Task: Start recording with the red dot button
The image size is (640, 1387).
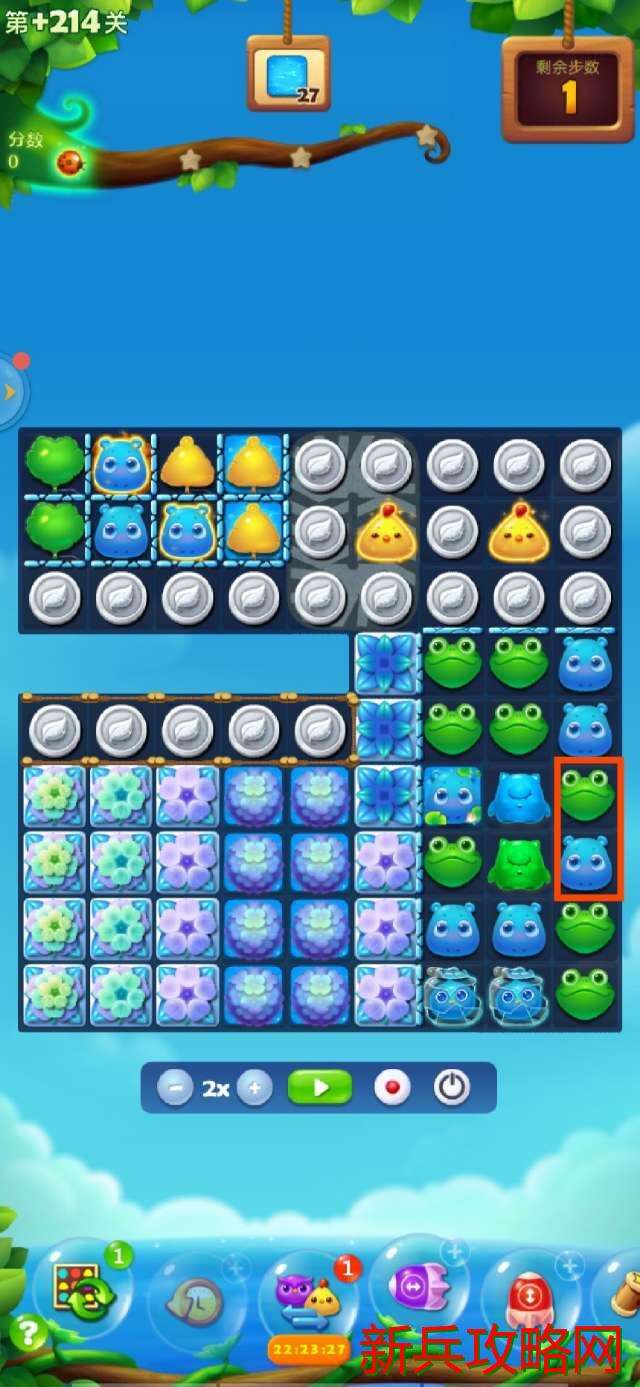Action: 392,1088
